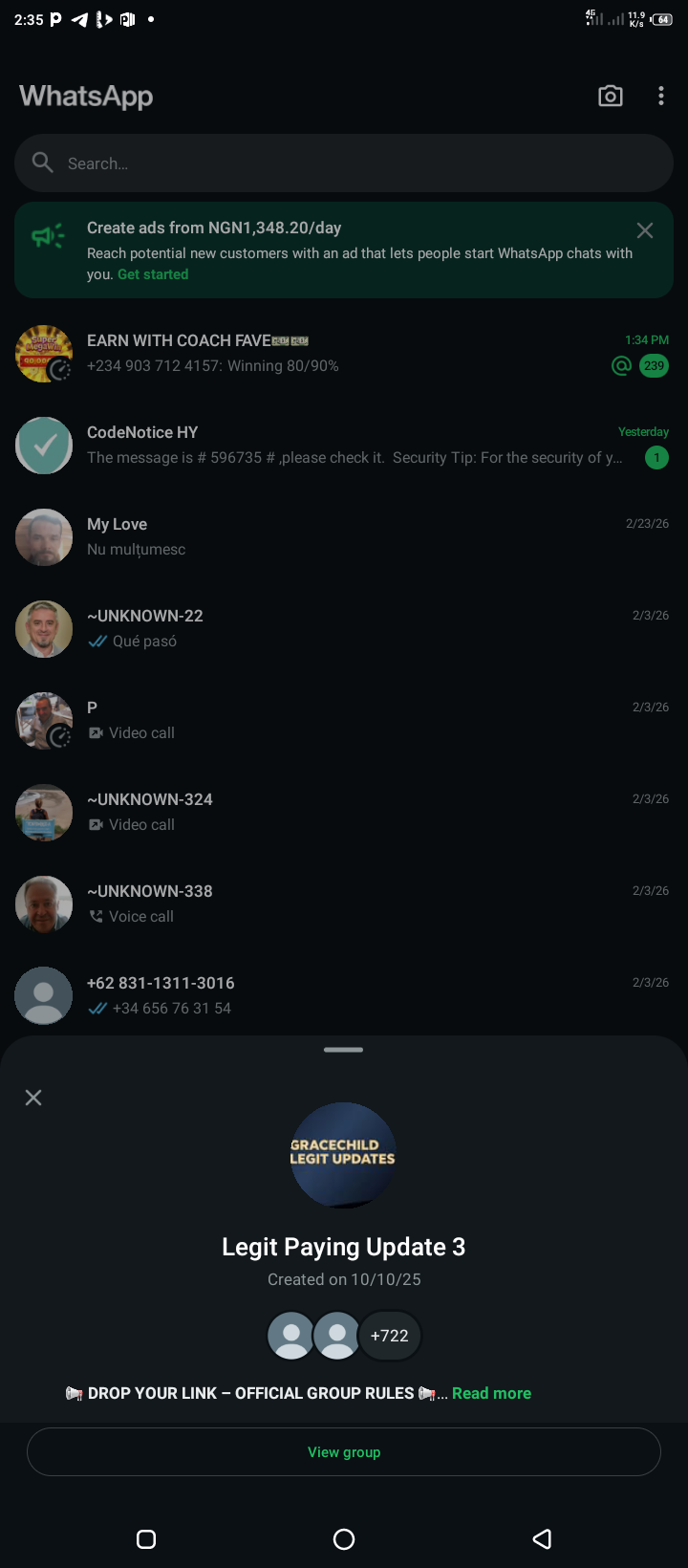
Task: Open the chat with My Love
Action: pos(344,536)
